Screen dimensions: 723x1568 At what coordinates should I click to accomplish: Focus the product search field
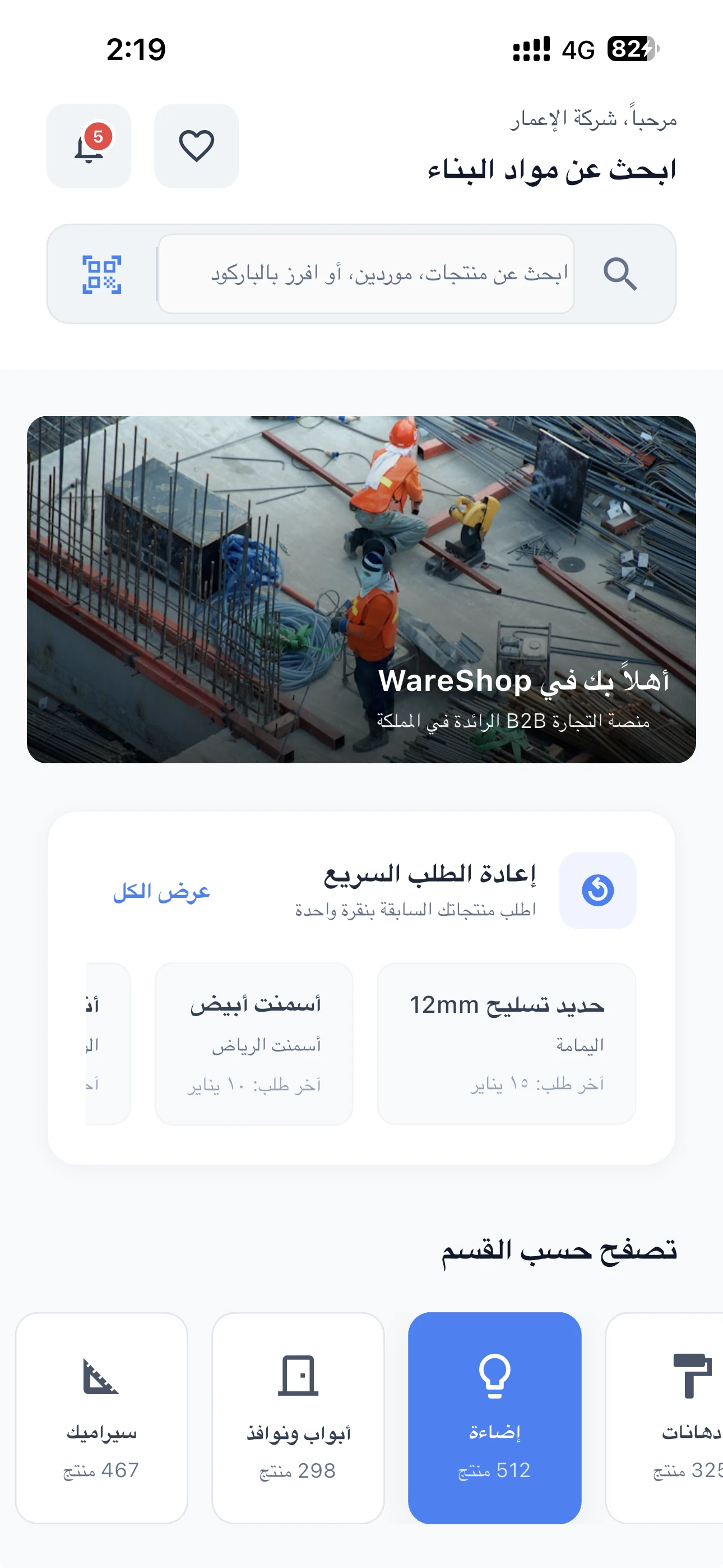[366, 275]
